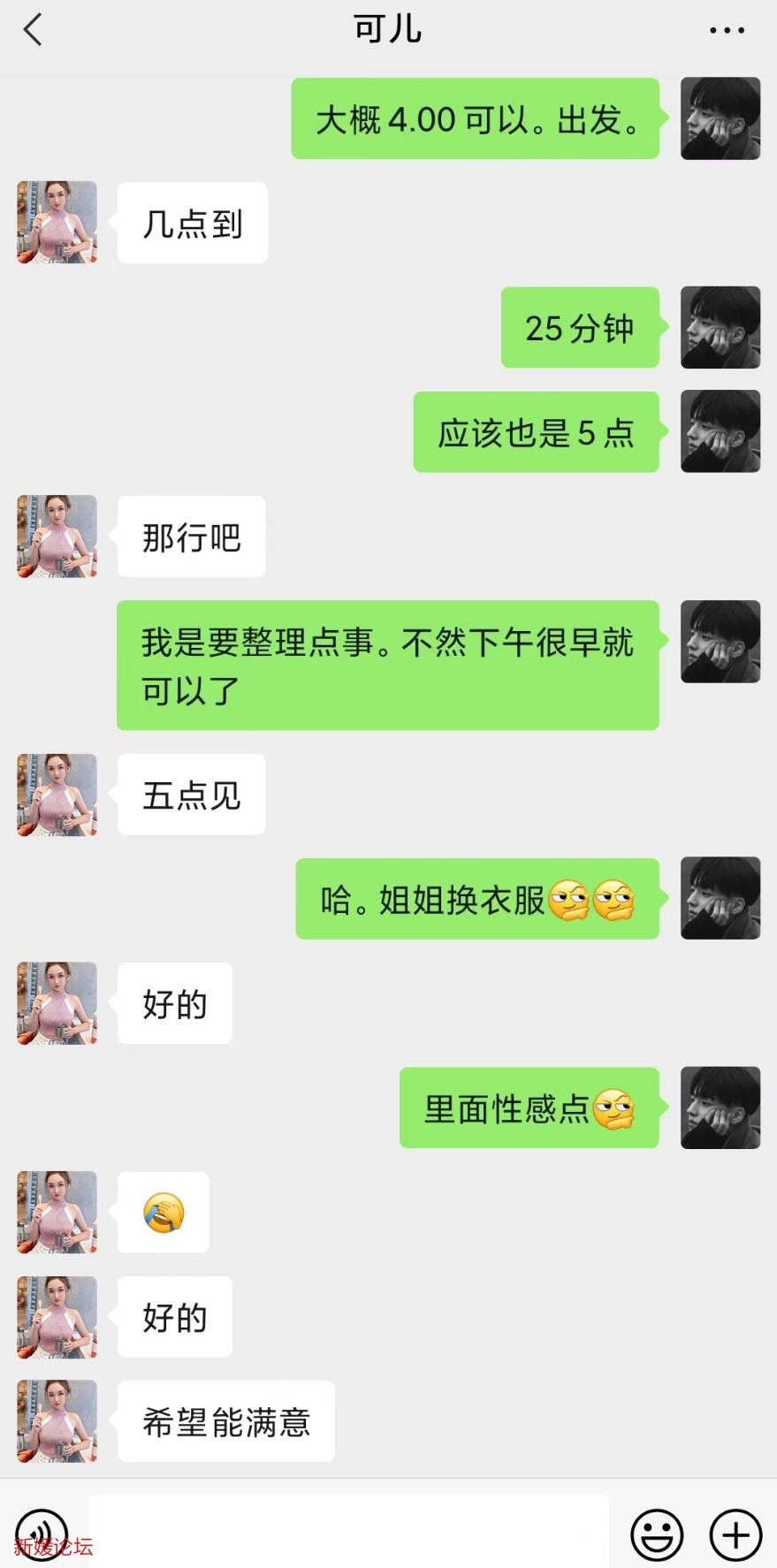Select the message bubble saying '那行吧'
Image resolution: width=777 pixels, height=1568 pixels.
pos(191,537)
